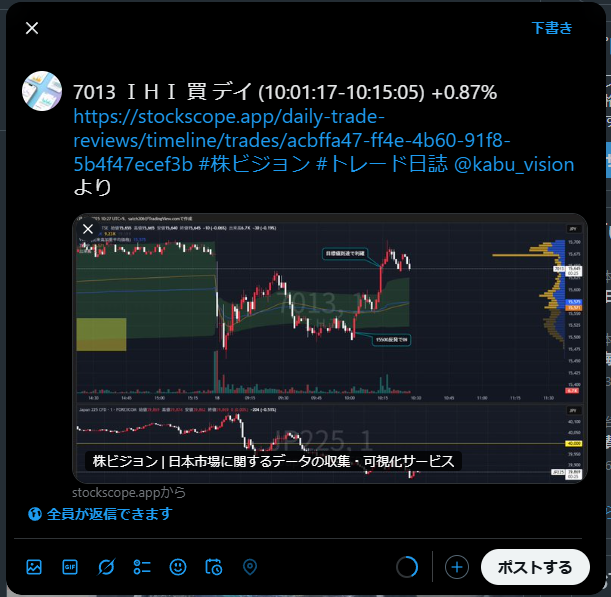The image size is (611, 597).
Task: Remove the link preview card
Action: click(x=88, y=229)
